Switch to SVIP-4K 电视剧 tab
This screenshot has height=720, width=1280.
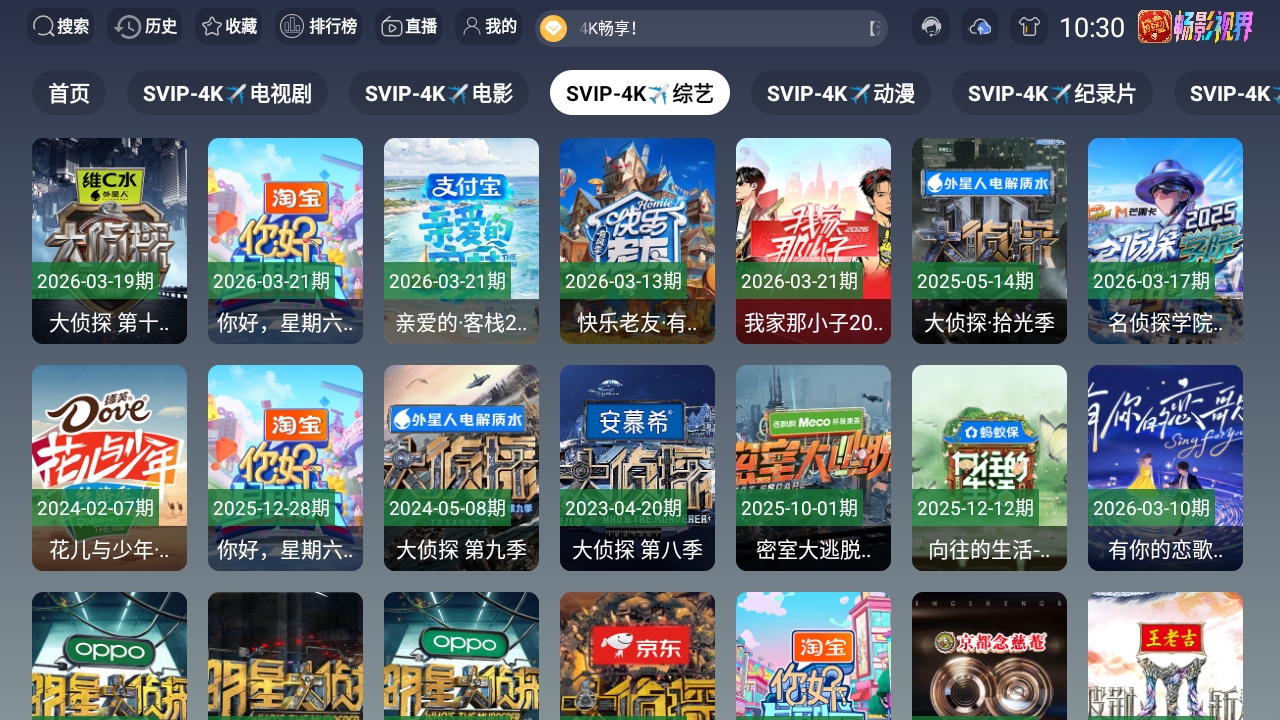[x=227, y=93]
